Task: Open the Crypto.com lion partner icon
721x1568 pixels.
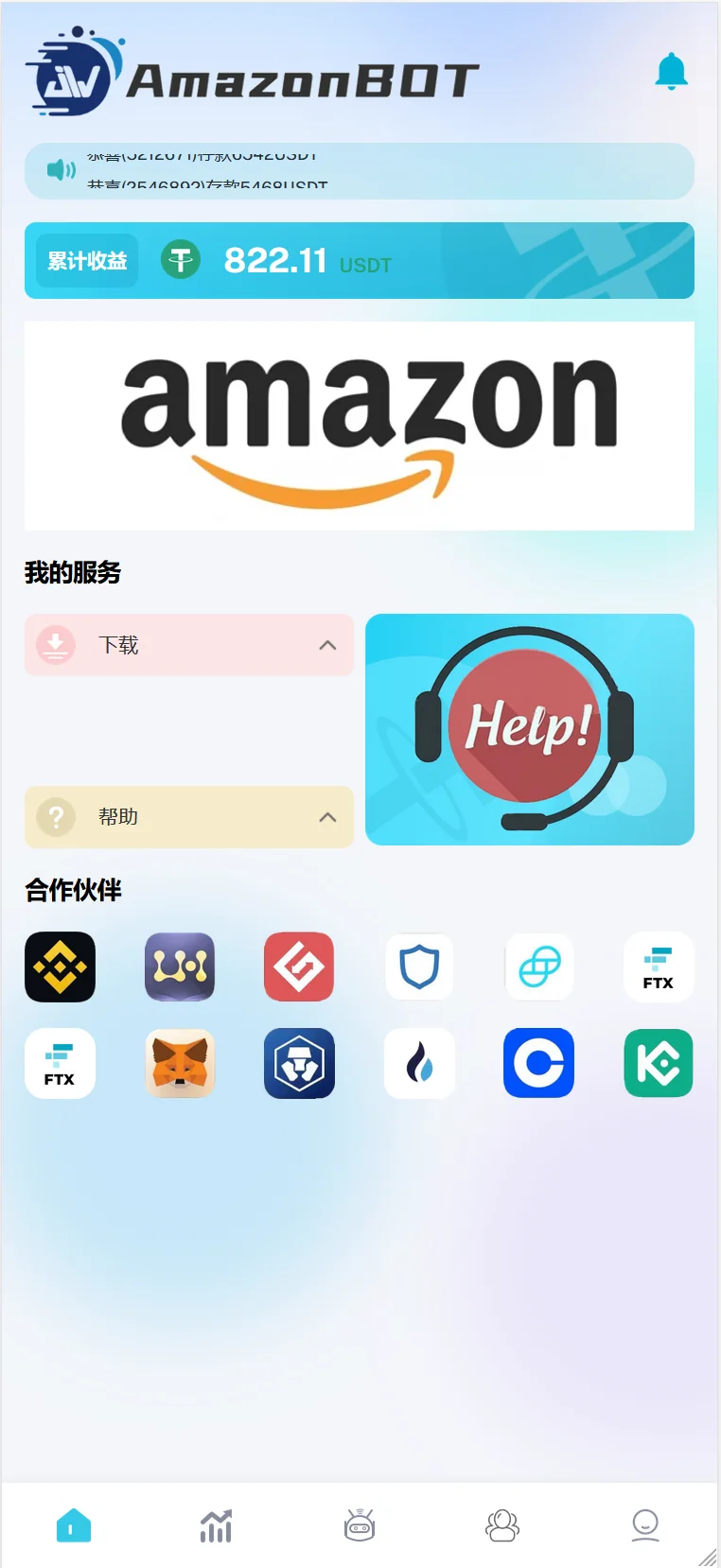Action: click(x=299, y=1063)
